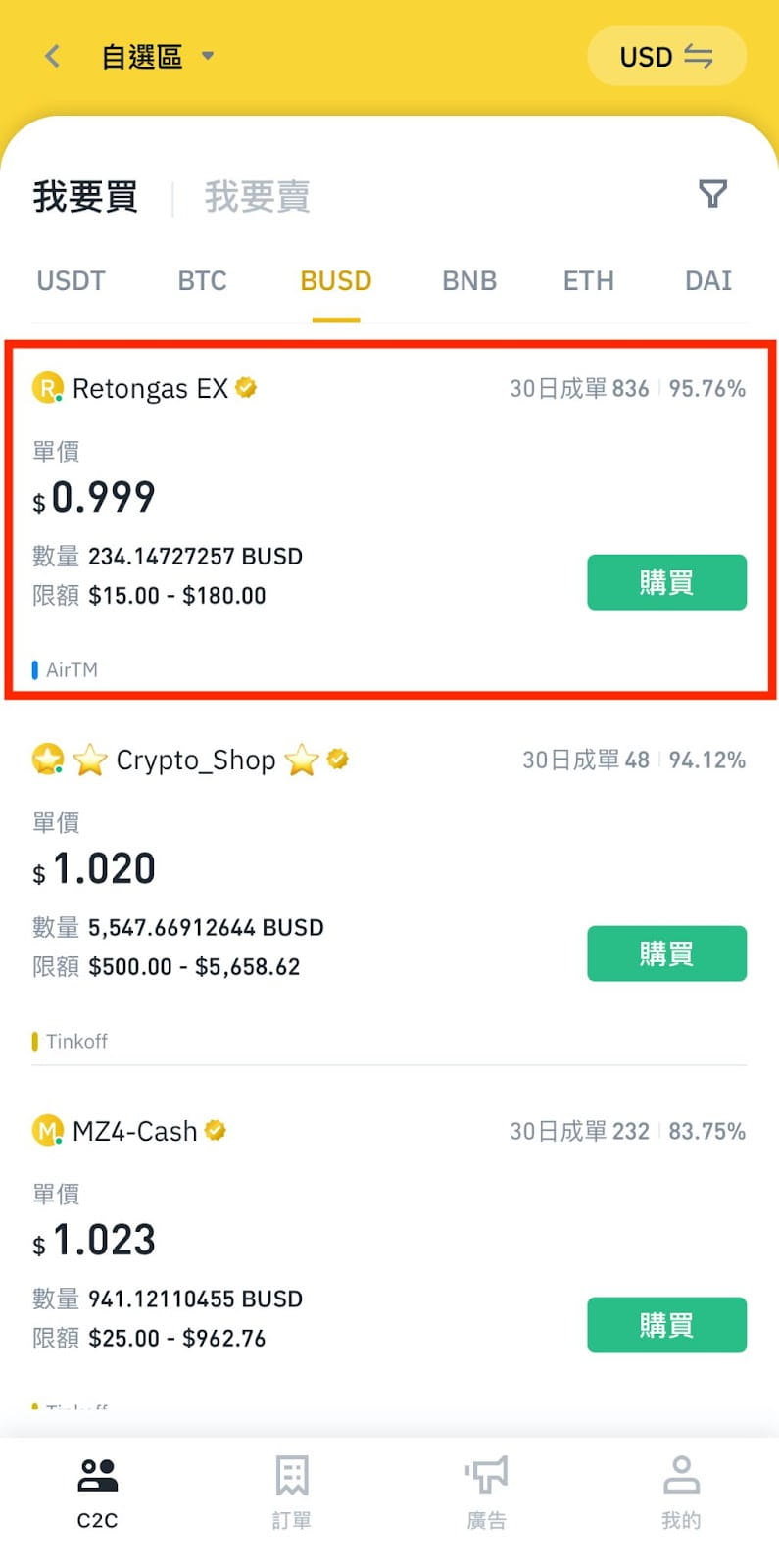Screen dimensions: 779x1568
Task: Select the BTC coin tab
Action: [202, 281]
